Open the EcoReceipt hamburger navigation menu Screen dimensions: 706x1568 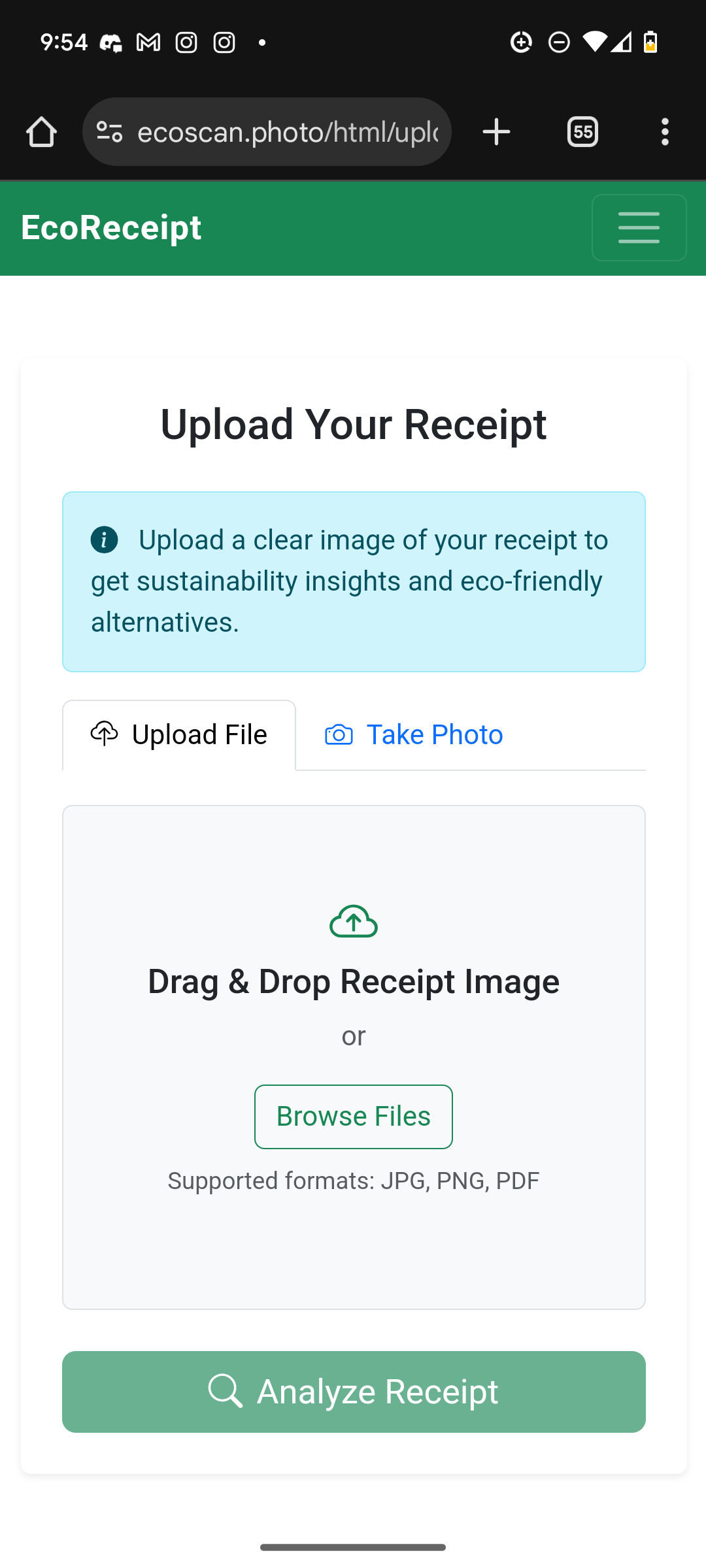(639, 227)
